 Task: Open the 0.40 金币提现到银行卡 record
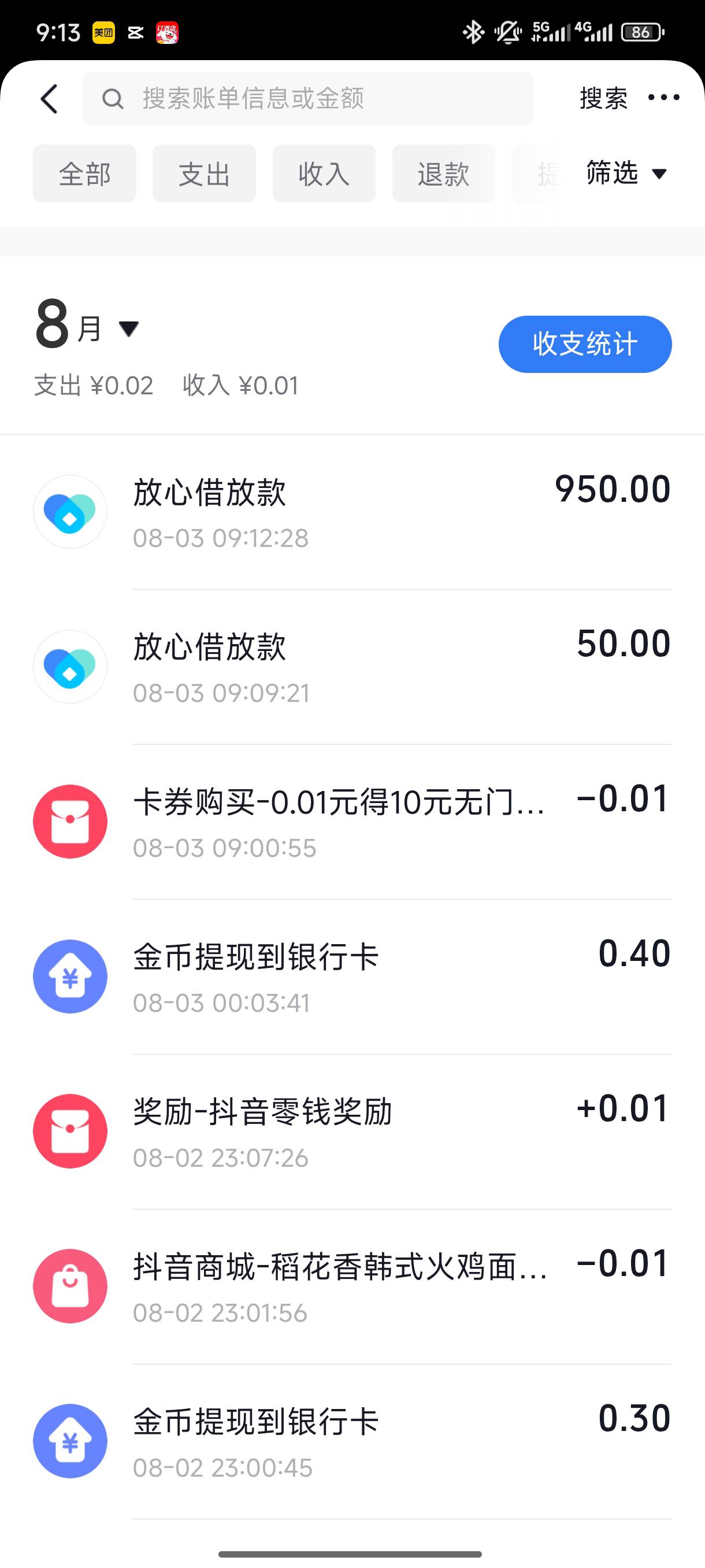(x=353, y=977)
